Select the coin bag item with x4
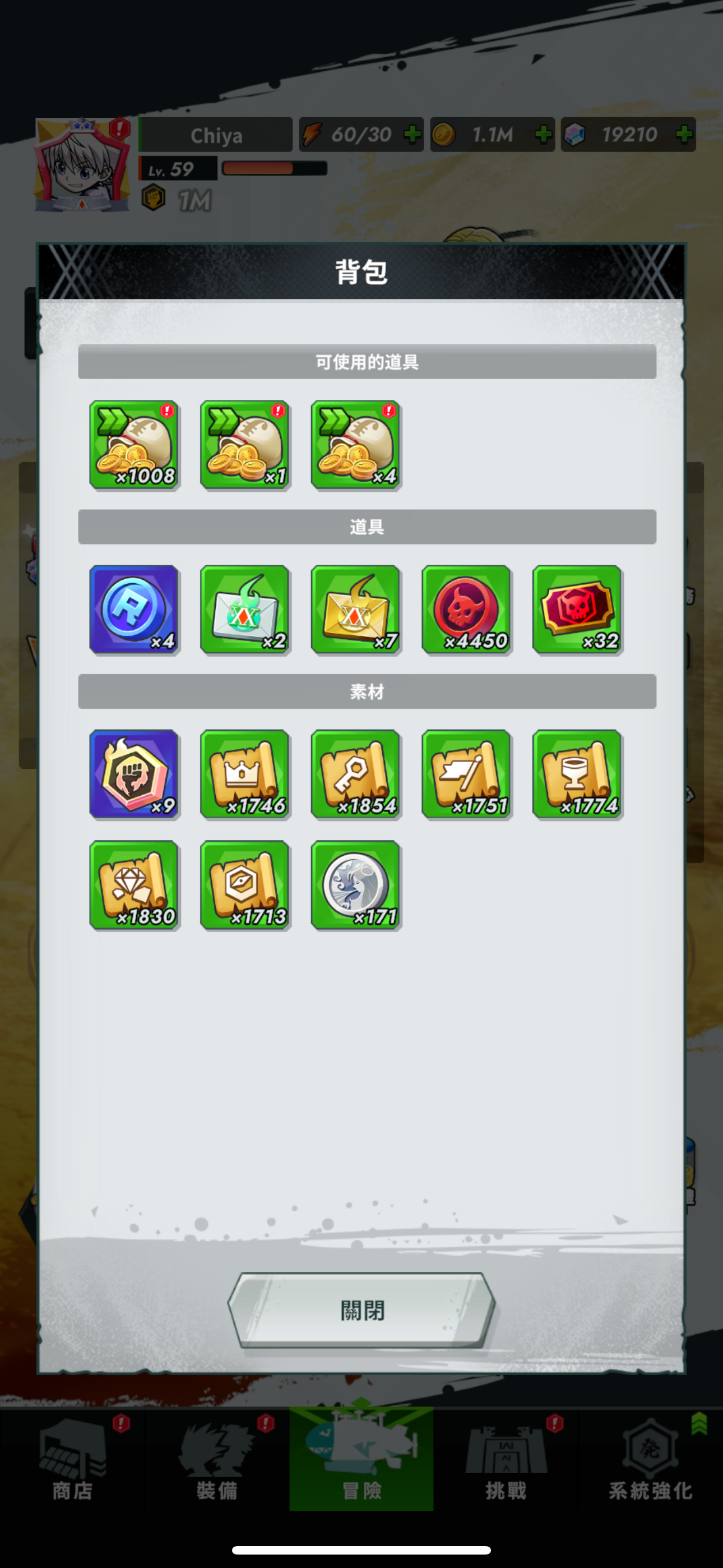This screenshot has height=1568, width=723. tap(355, 445)
